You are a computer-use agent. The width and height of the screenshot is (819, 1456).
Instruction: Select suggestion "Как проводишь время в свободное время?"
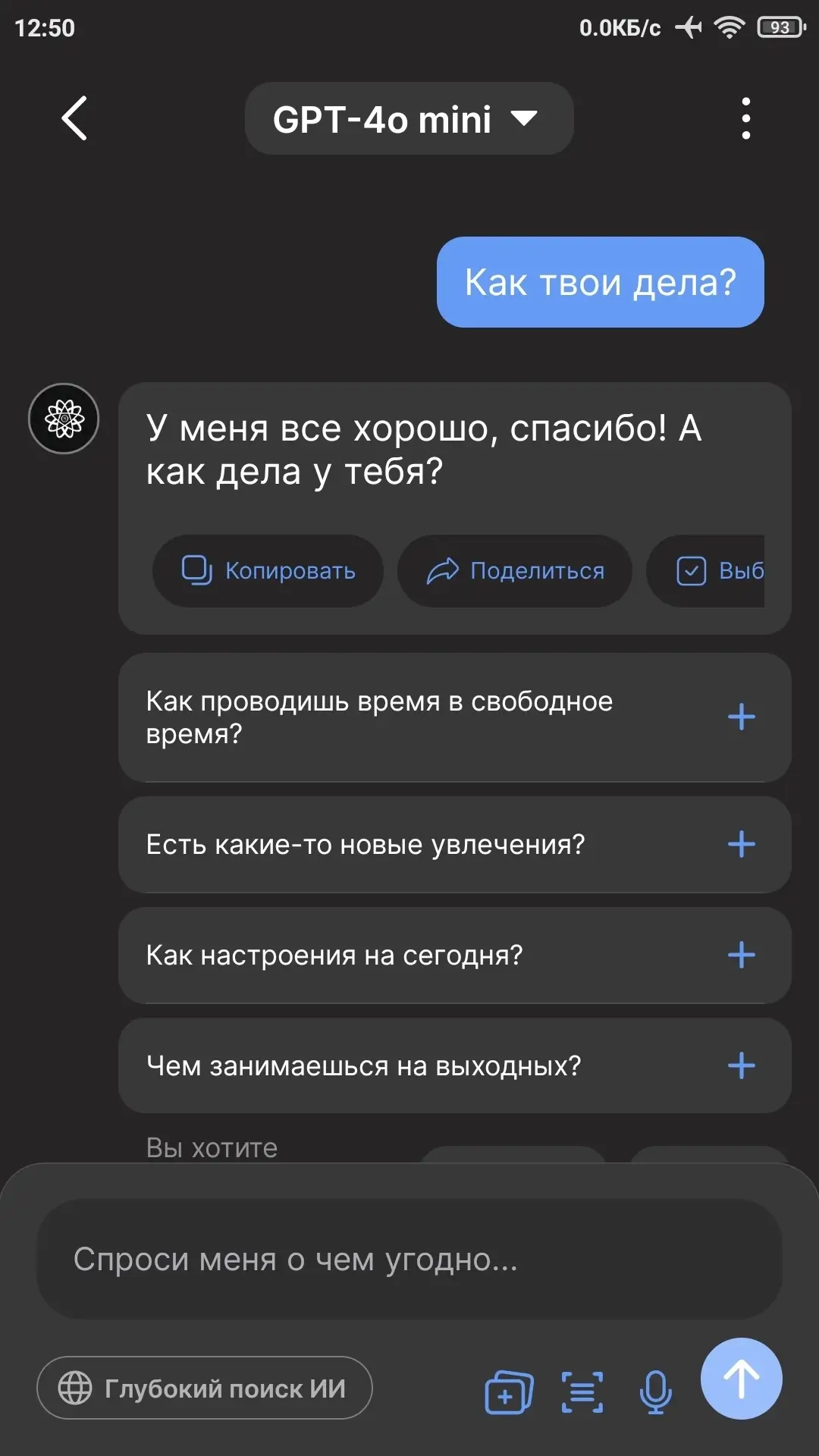(455, 717)
